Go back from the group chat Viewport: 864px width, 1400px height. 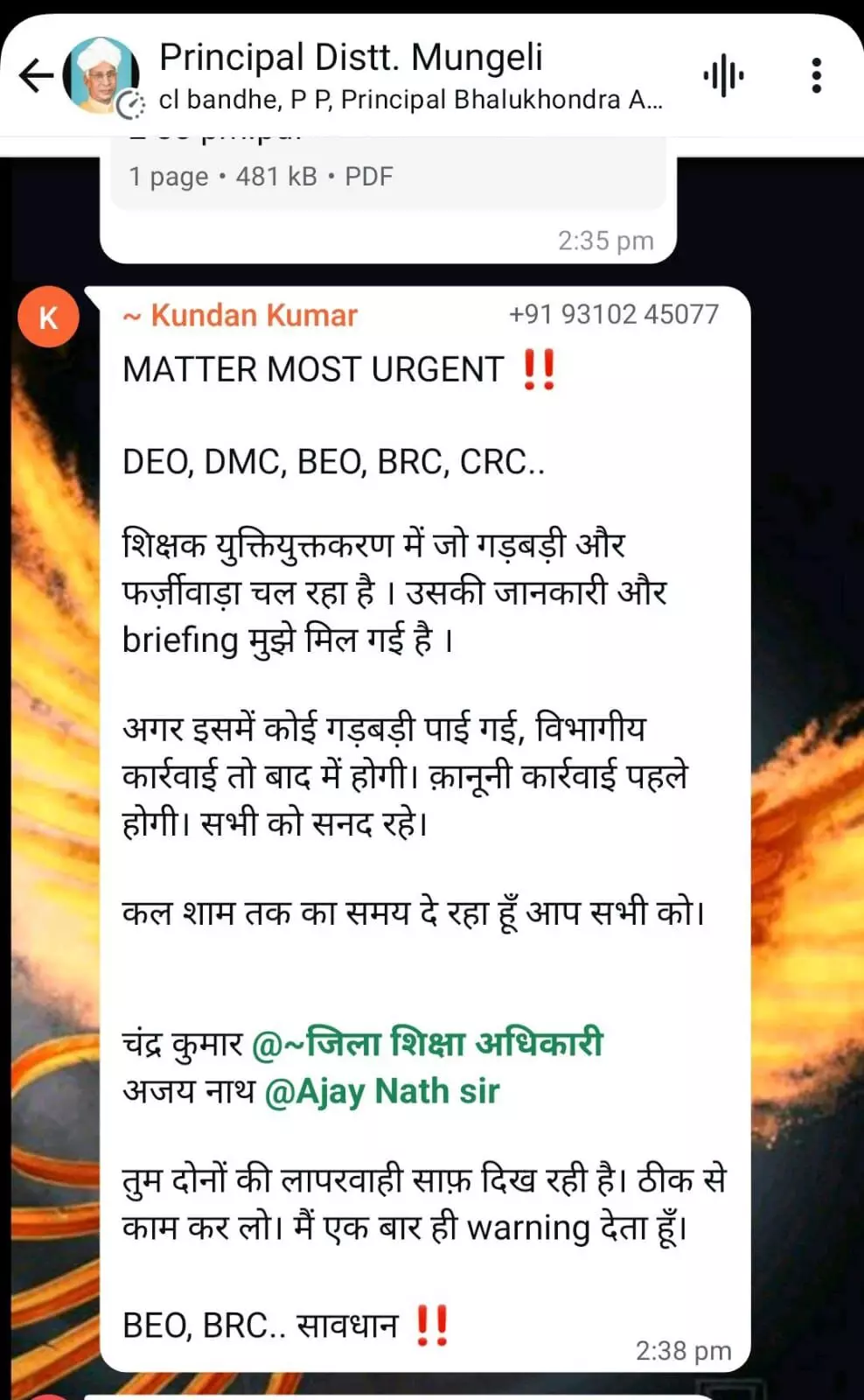coord(37,75)
